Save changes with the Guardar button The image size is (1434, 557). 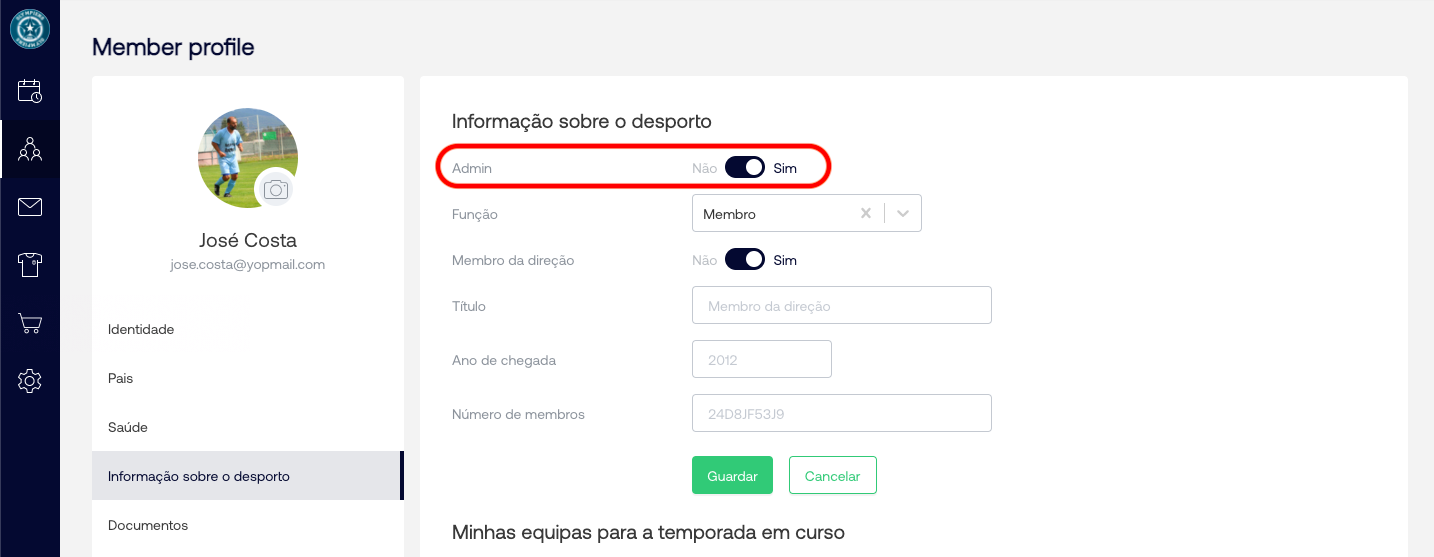732,476
